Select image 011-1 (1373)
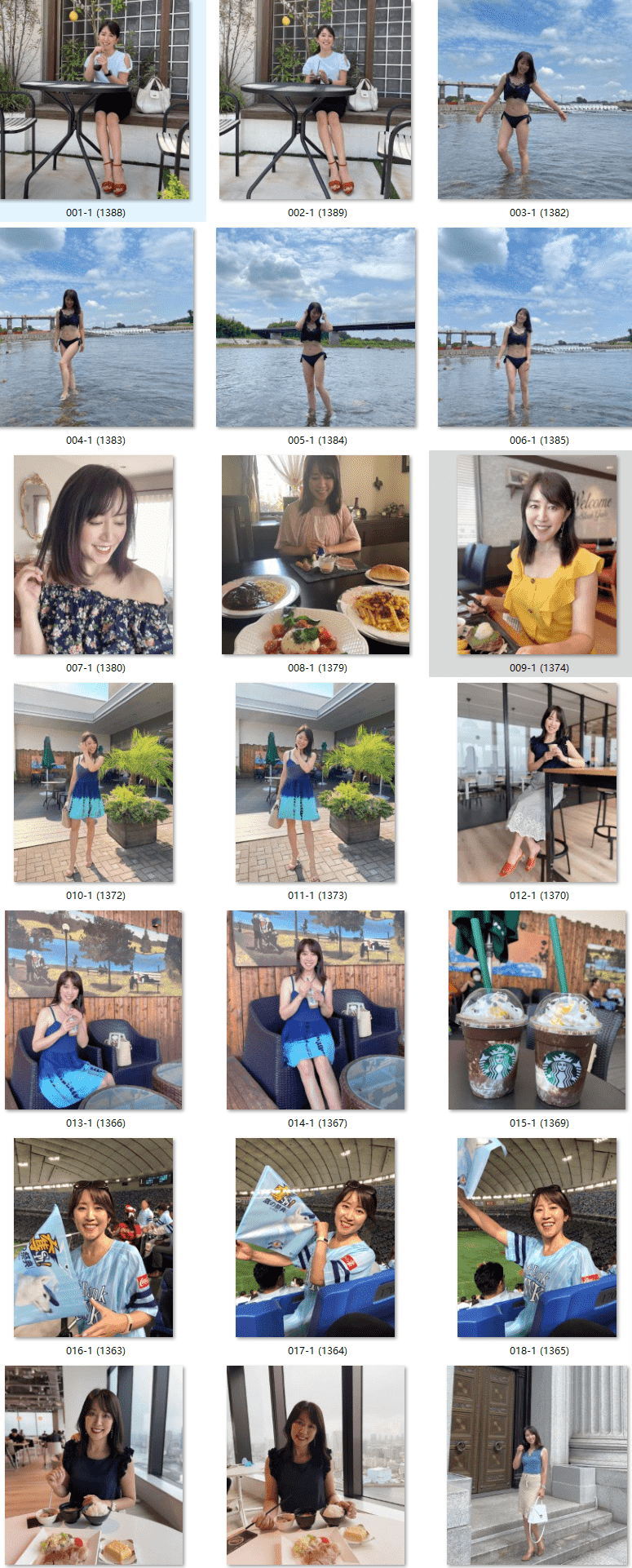The height and width of the screenshot is (1568, 632). click(316, 782)
